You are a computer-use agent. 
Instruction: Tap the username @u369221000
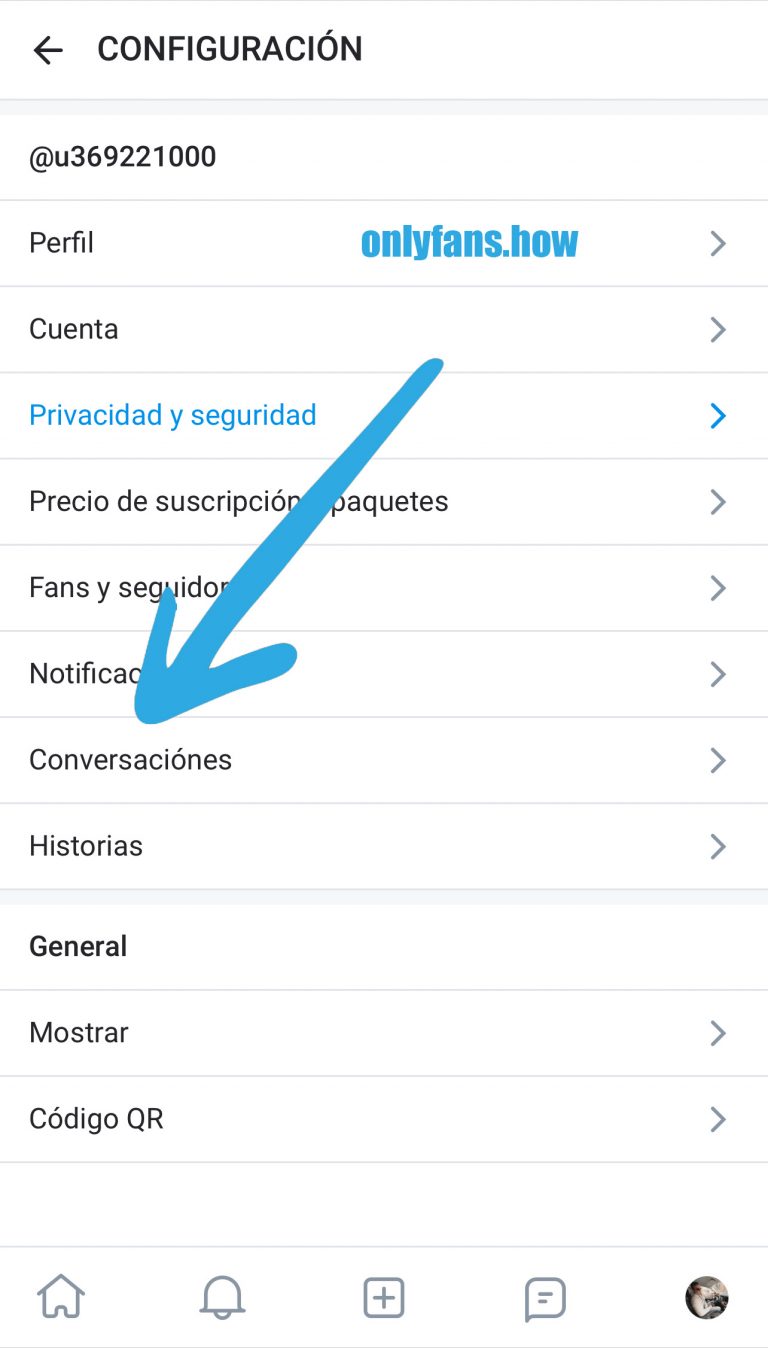122,156
